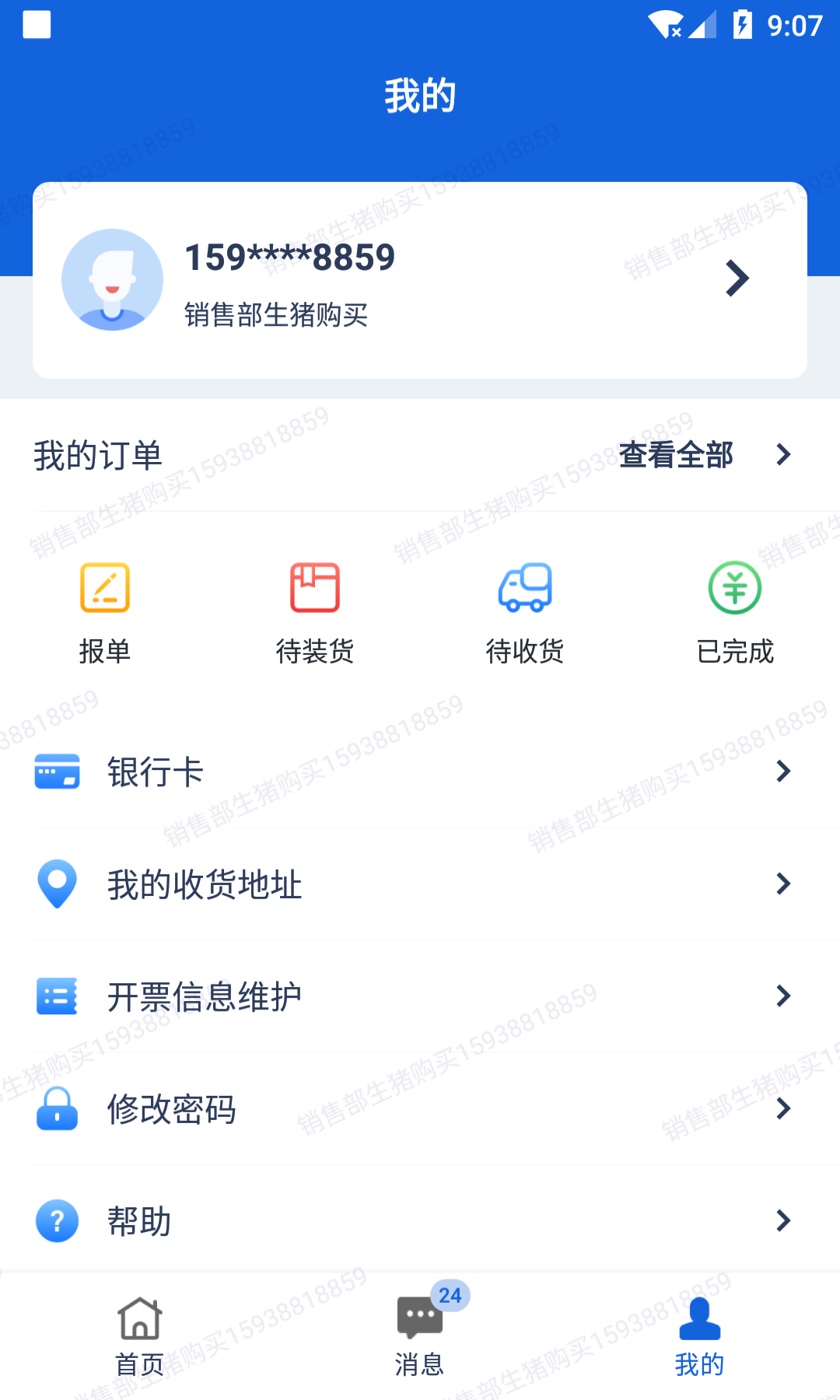Click the 帮助 question mark icon
840x1400 pixels.
[56, 1221]
